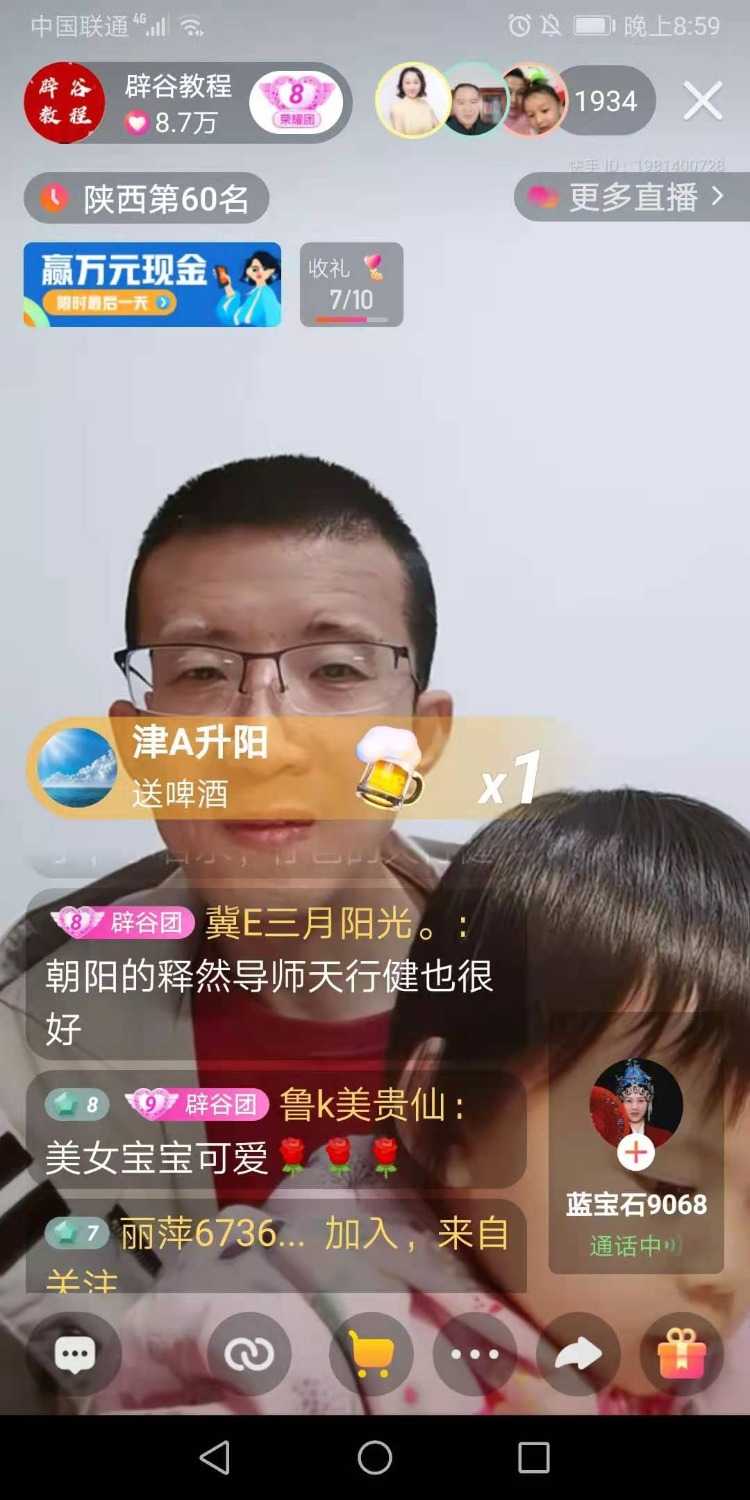
Task: Open the 赢万元现金 promo banner
Action: (152, 284)
